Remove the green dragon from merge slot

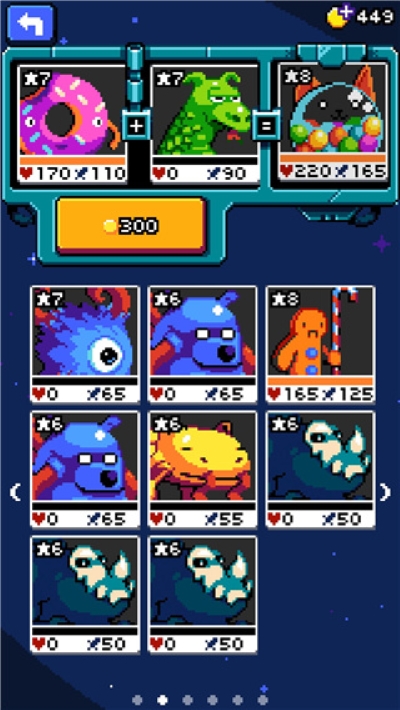coord(205,124)
